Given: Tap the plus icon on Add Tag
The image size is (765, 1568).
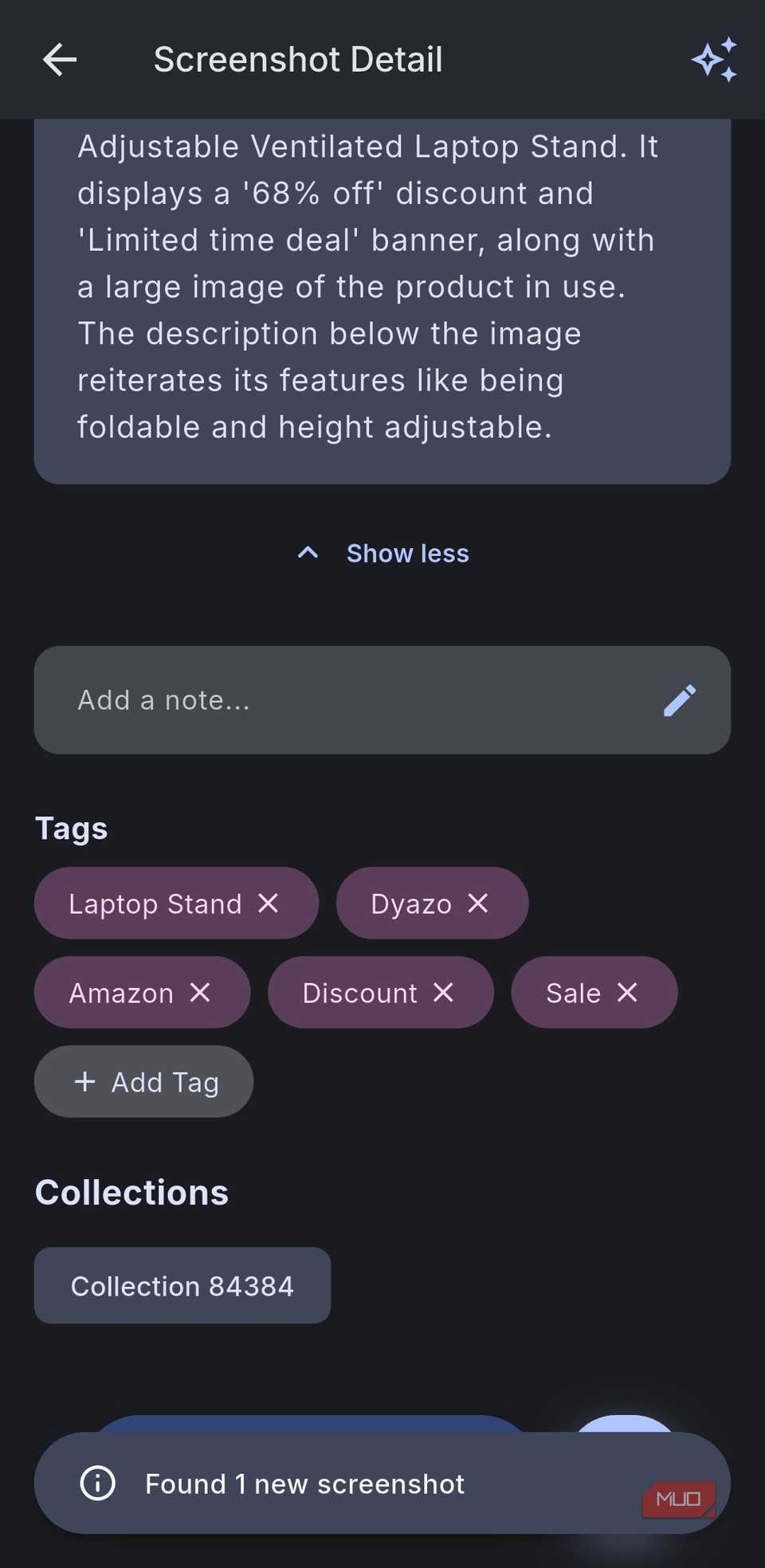Looking at the screenshot, I should 84,1081.
